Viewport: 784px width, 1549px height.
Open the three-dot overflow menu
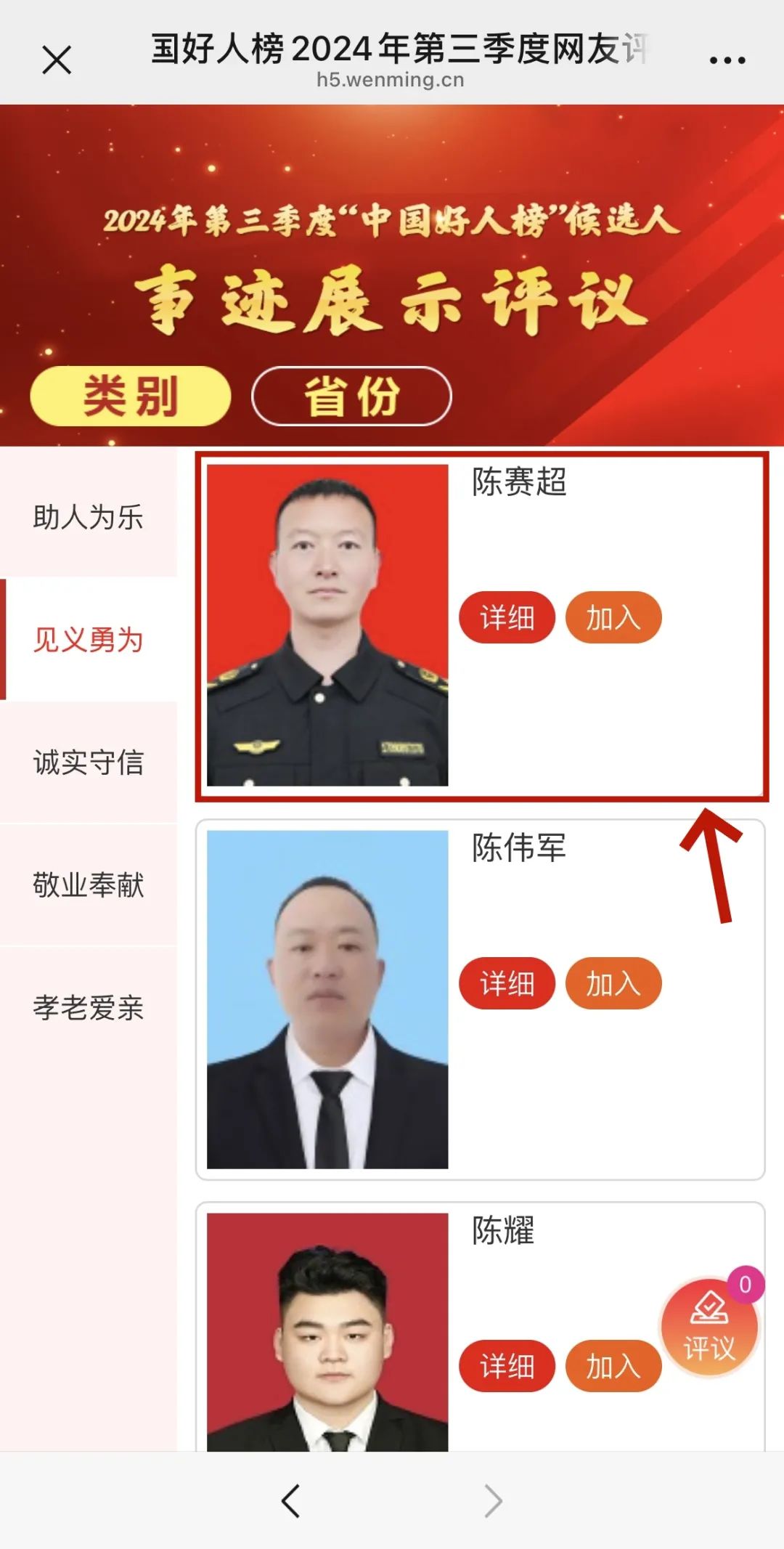pos(727,60)
